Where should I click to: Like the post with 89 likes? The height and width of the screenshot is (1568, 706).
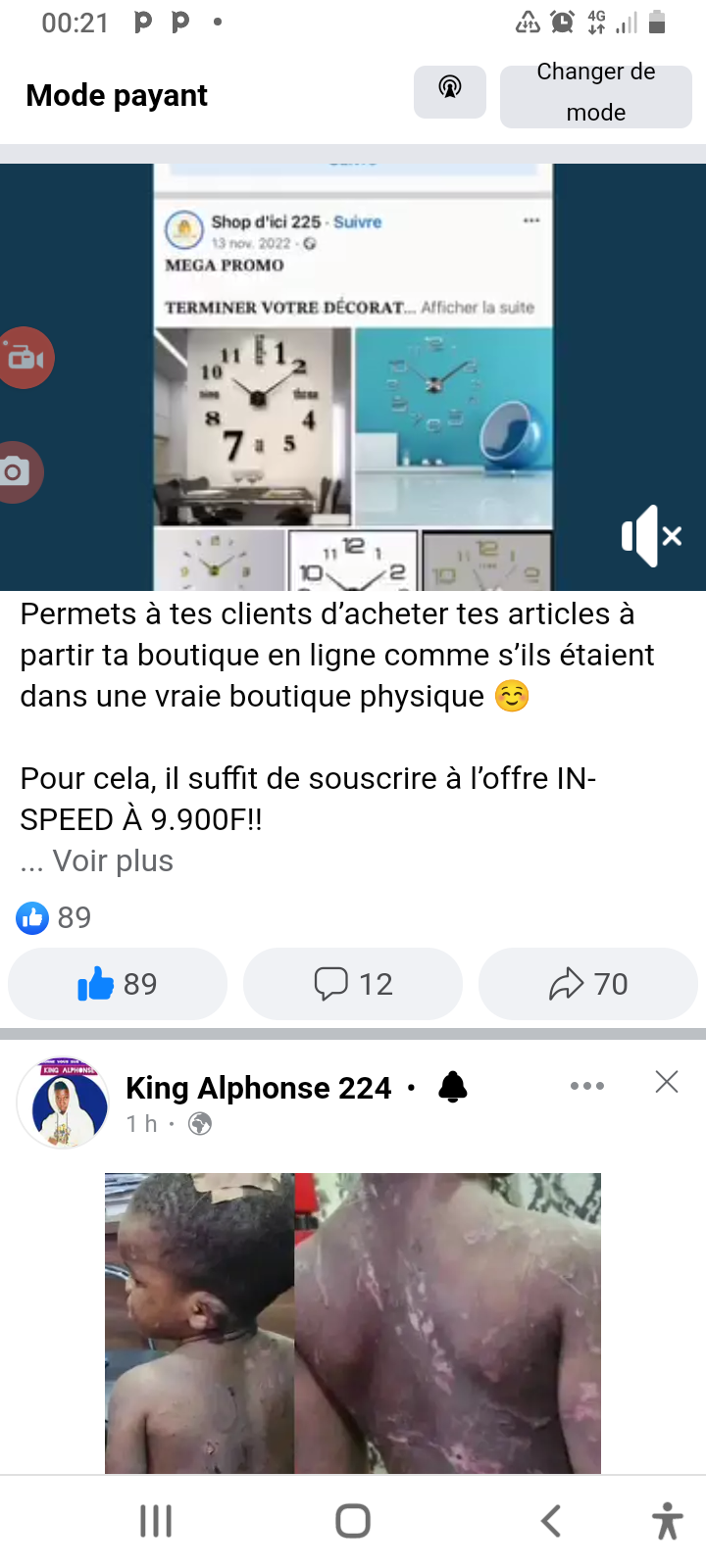(117, 983)
